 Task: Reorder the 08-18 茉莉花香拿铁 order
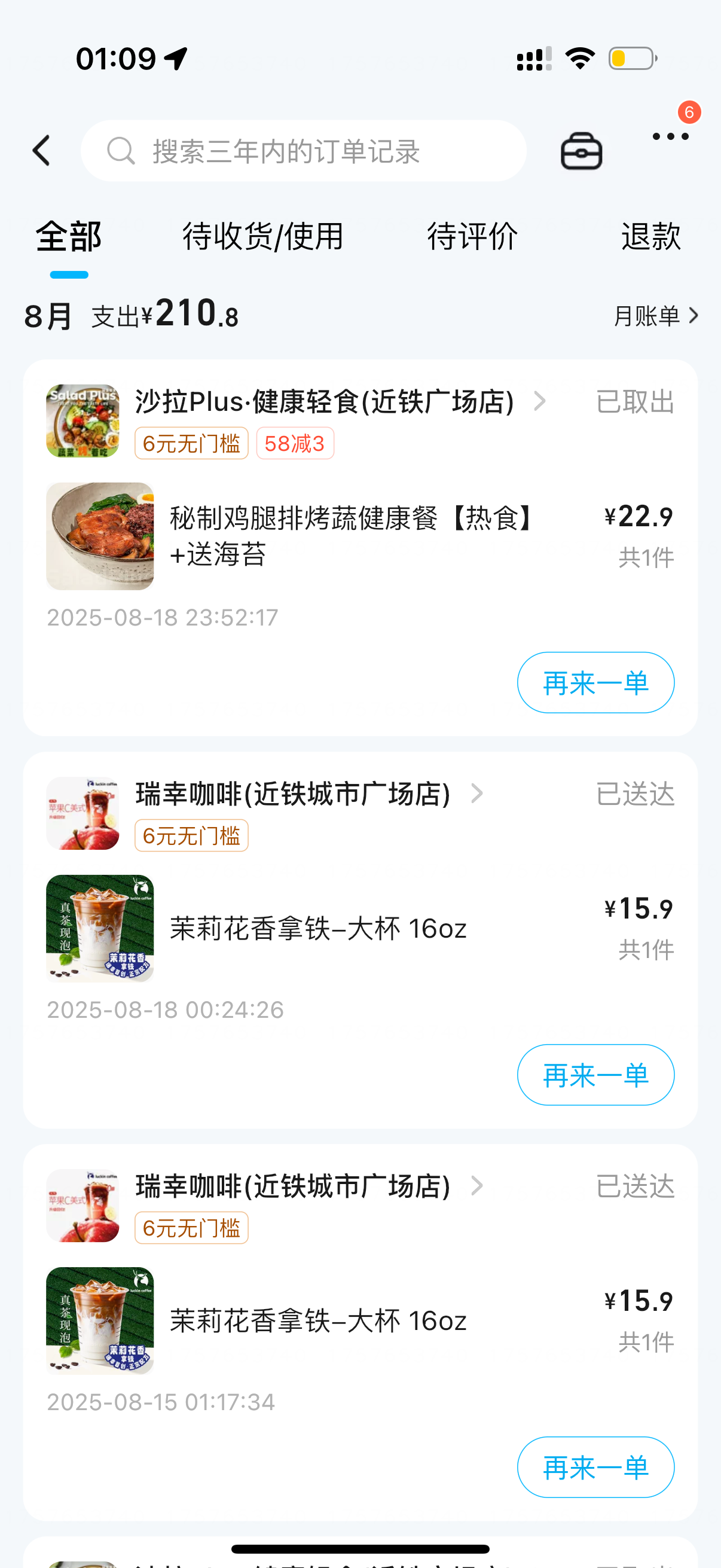595,1075
